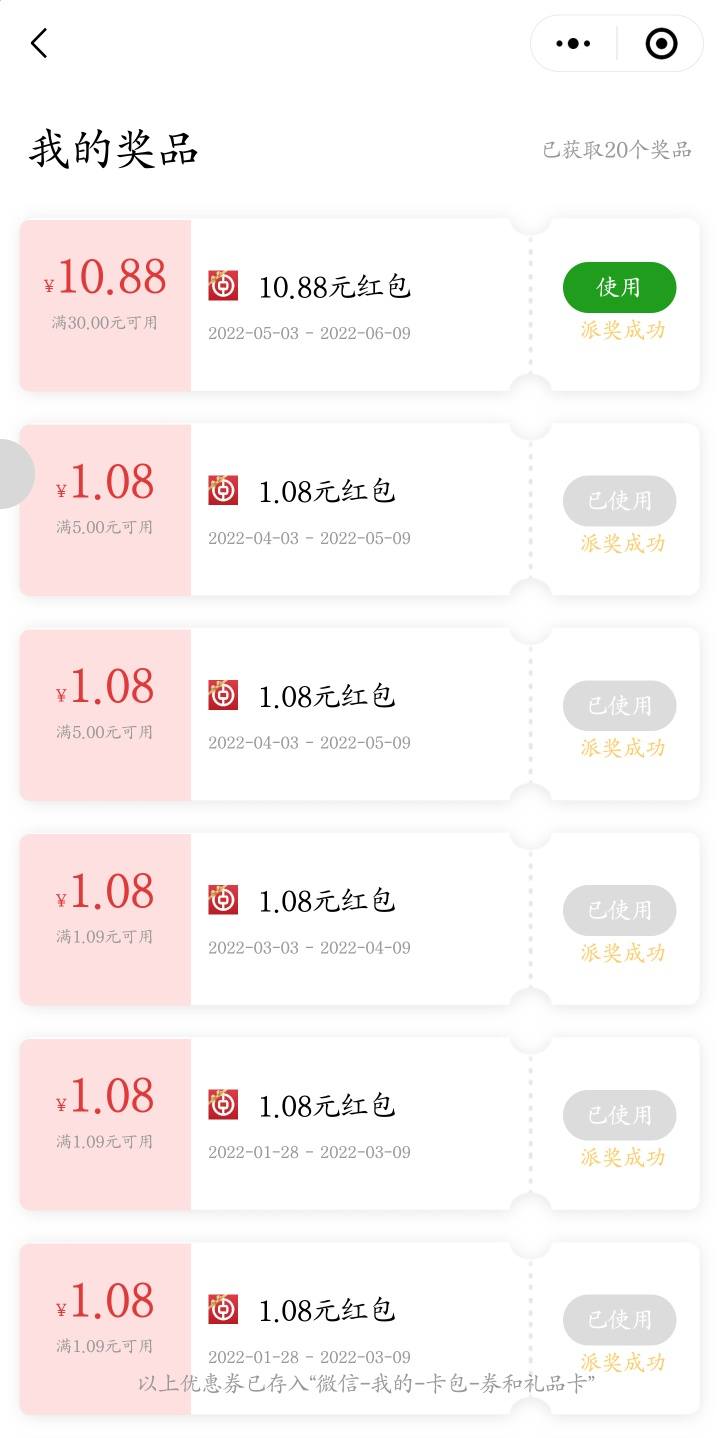Tap the grey floating handle on left edge
This screenshot has width=720, height=1438.
tap(16, 474)
